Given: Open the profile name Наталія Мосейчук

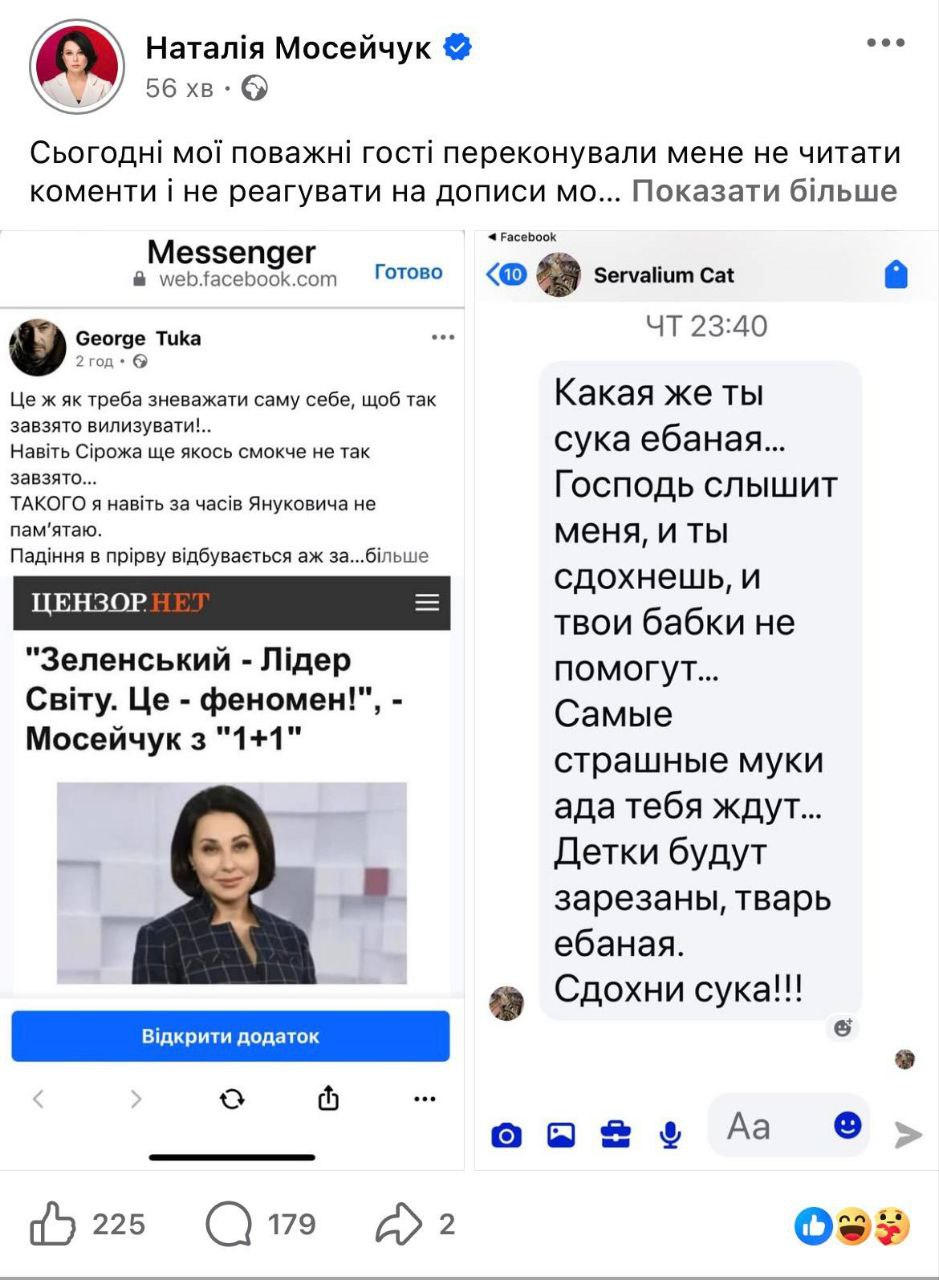Looking at the screenshot, I should (x=290, y=46).
